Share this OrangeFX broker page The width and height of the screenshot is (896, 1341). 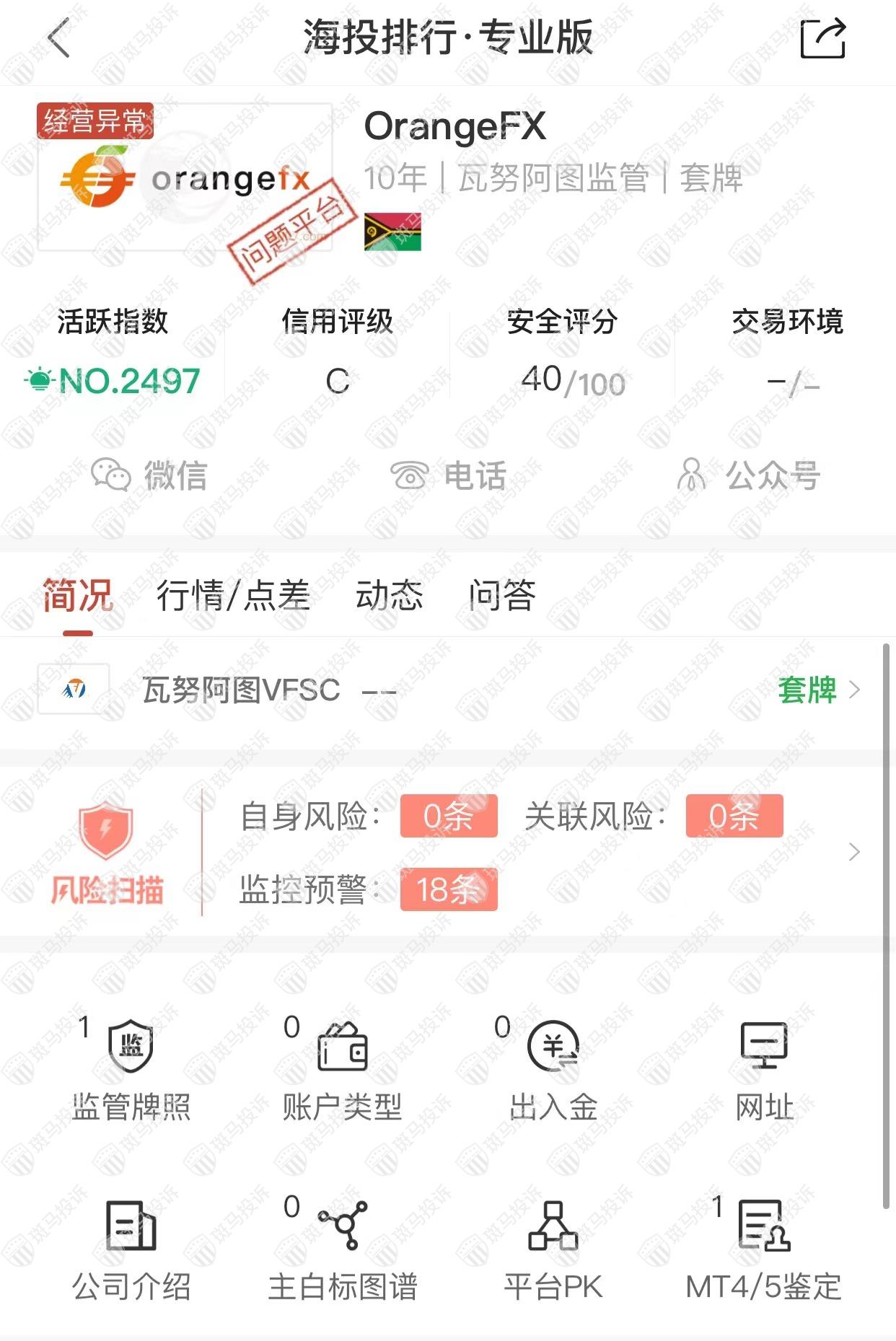(x=822, y=39)
